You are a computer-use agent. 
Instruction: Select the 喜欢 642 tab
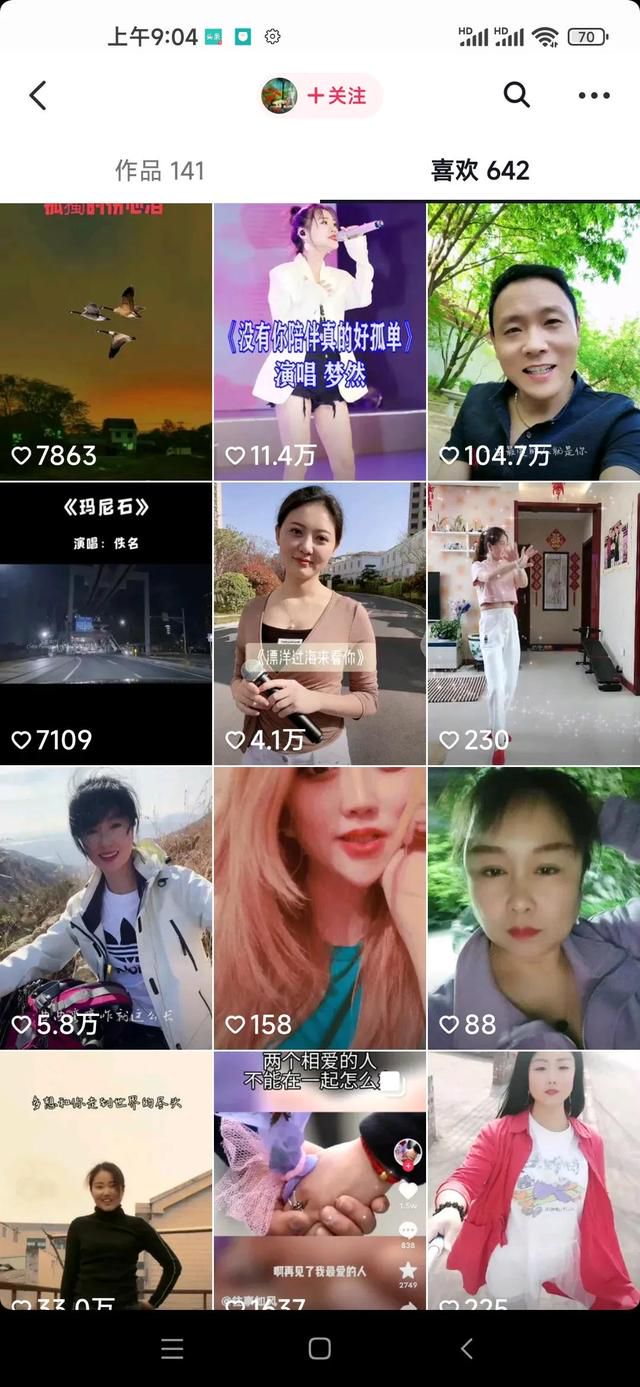click(x=480, y=170)
